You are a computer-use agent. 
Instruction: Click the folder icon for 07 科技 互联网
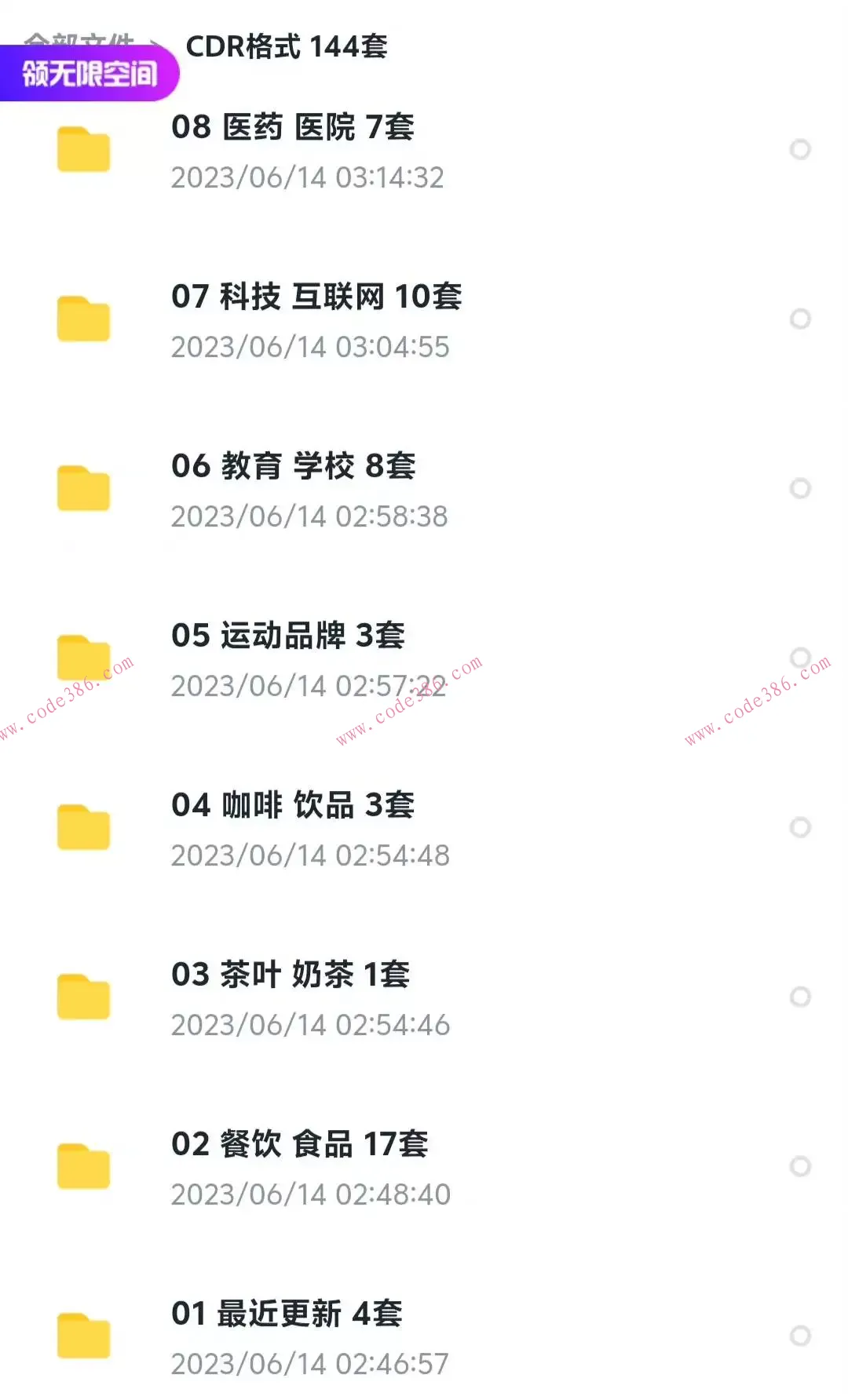click(x=84, y=318)
